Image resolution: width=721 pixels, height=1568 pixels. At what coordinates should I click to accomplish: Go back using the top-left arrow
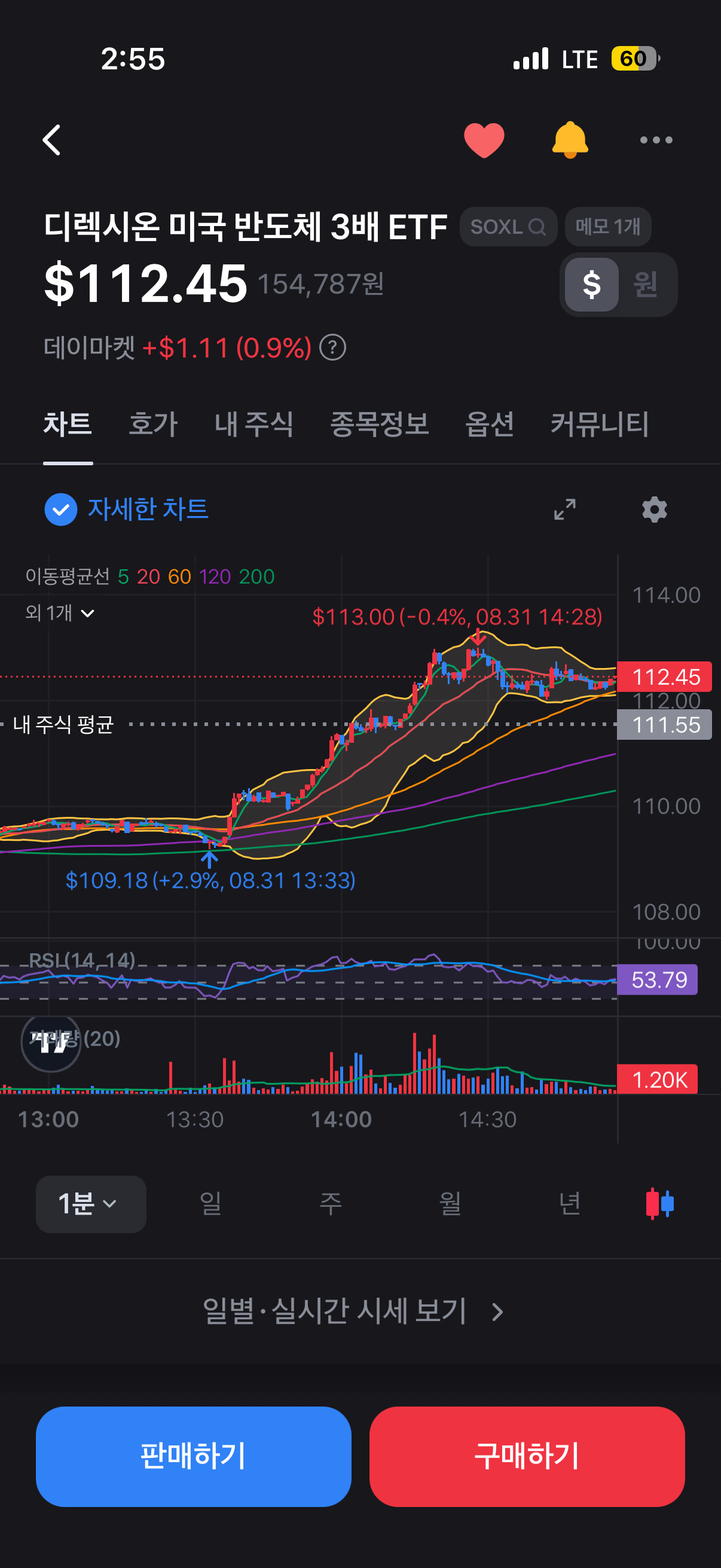53,140
